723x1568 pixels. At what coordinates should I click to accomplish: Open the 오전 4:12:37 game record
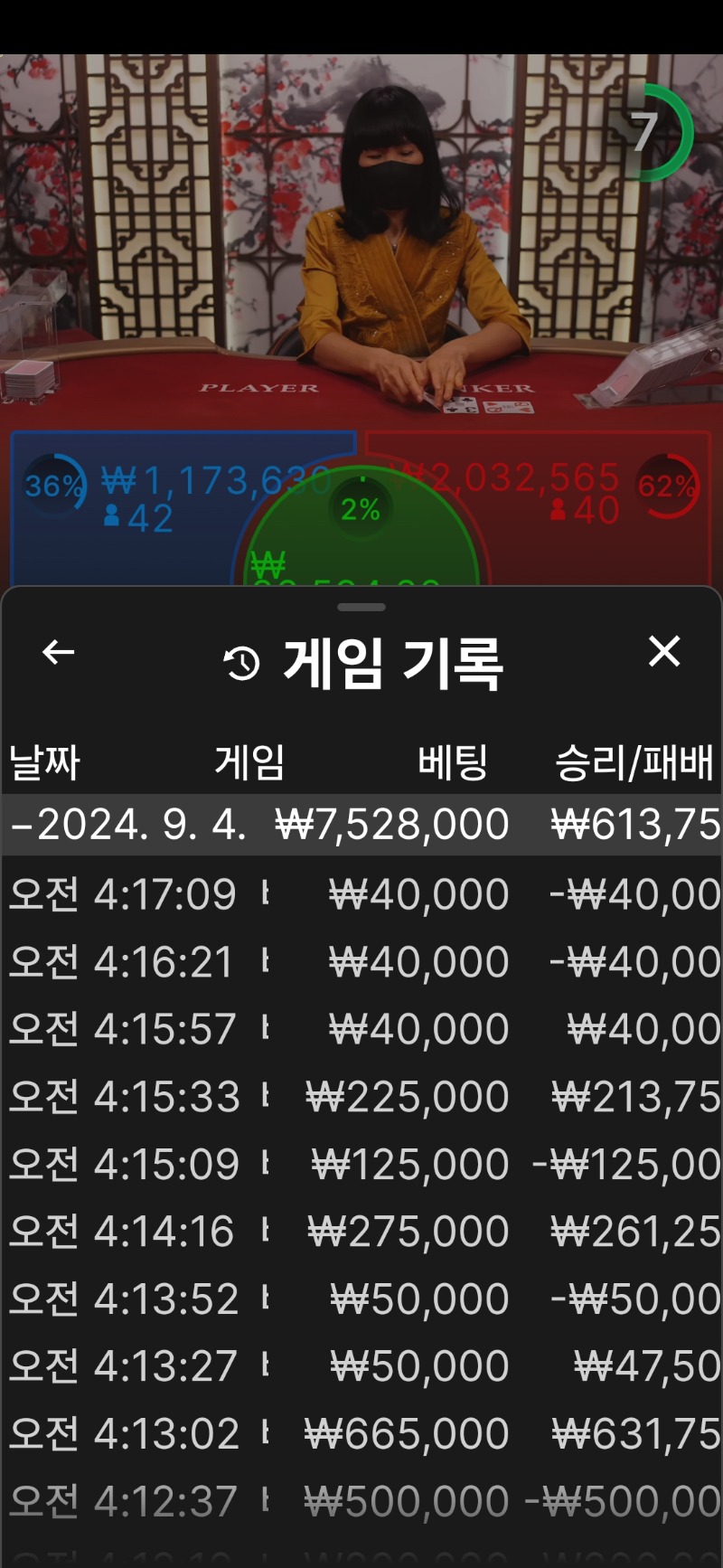point(361,1501)
